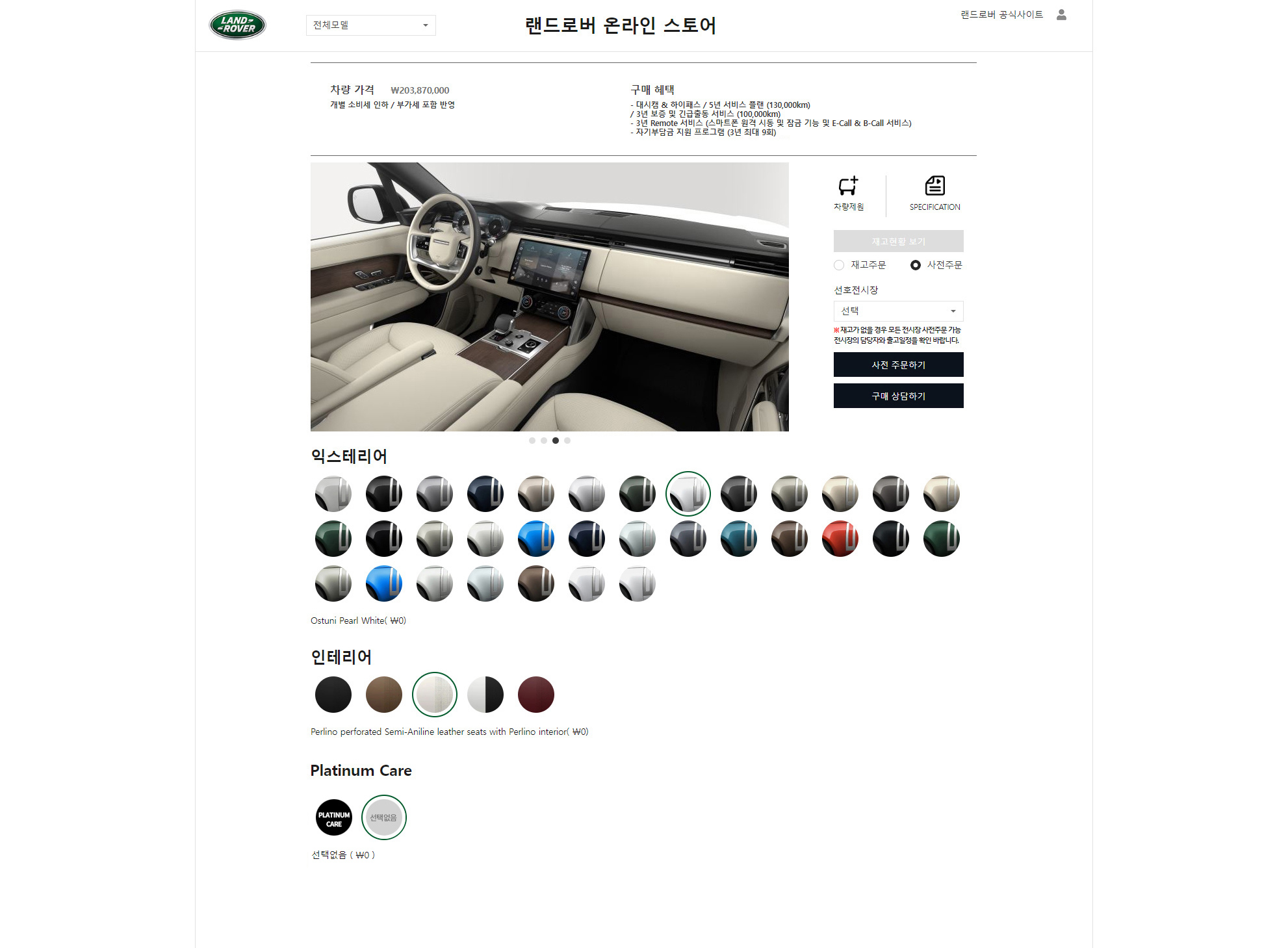Tap the 구매 상담하기 button

coord(898,396)
